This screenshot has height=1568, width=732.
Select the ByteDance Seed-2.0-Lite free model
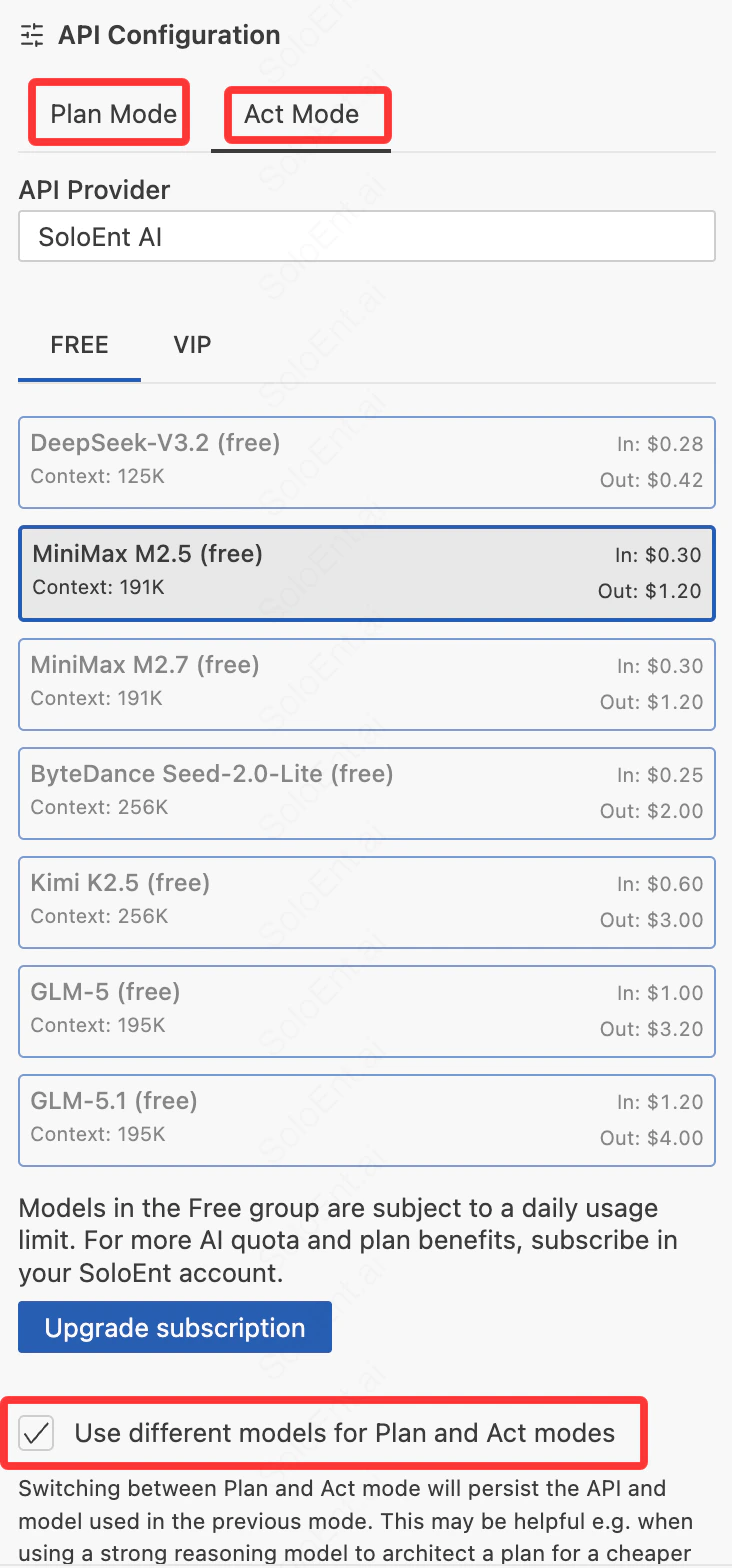[x=367, y=792]
